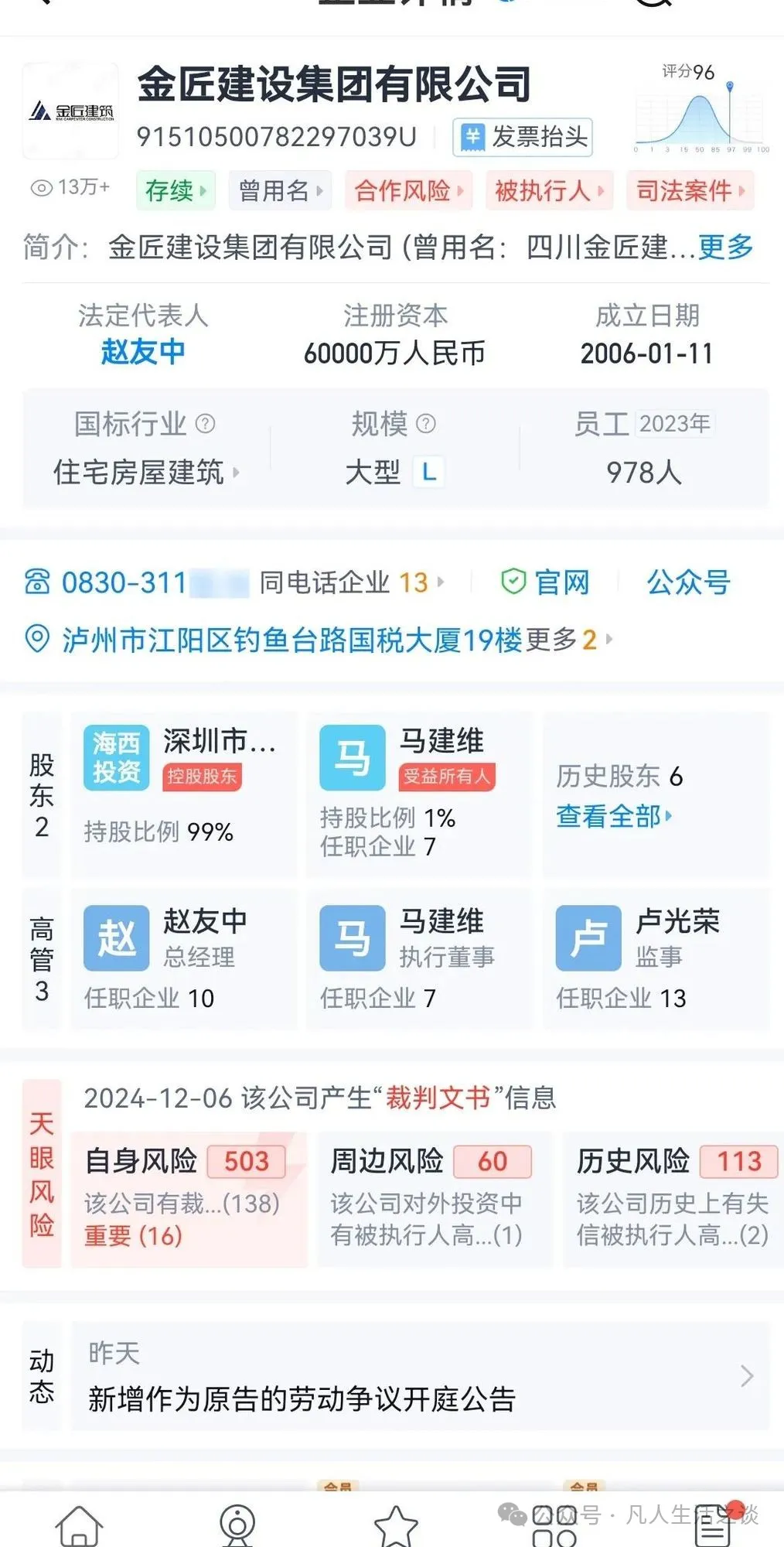Open the 自身风险 503 risk card

(x=188, y=1197)
